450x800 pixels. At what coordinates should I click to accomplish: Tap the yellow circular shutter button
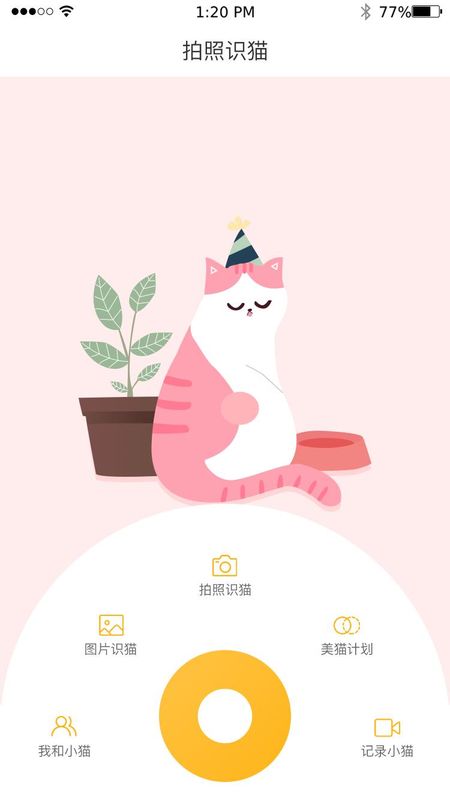(225, 716)
